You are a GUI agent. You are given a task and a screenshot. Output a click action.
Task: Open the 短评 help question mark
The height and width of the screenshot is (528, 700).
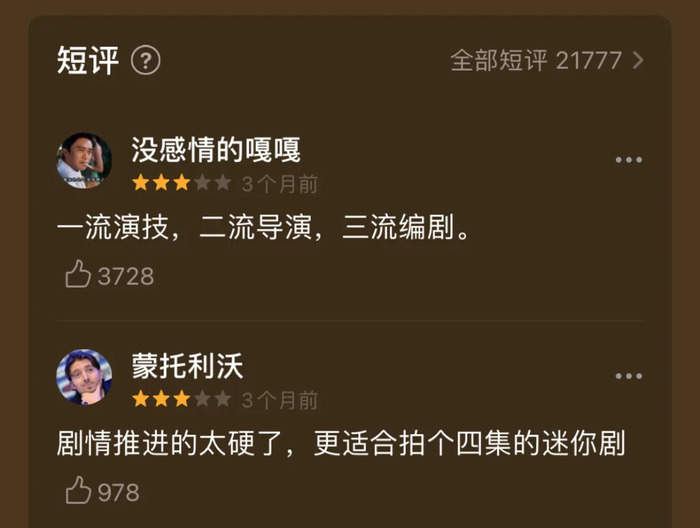(146, 61)
